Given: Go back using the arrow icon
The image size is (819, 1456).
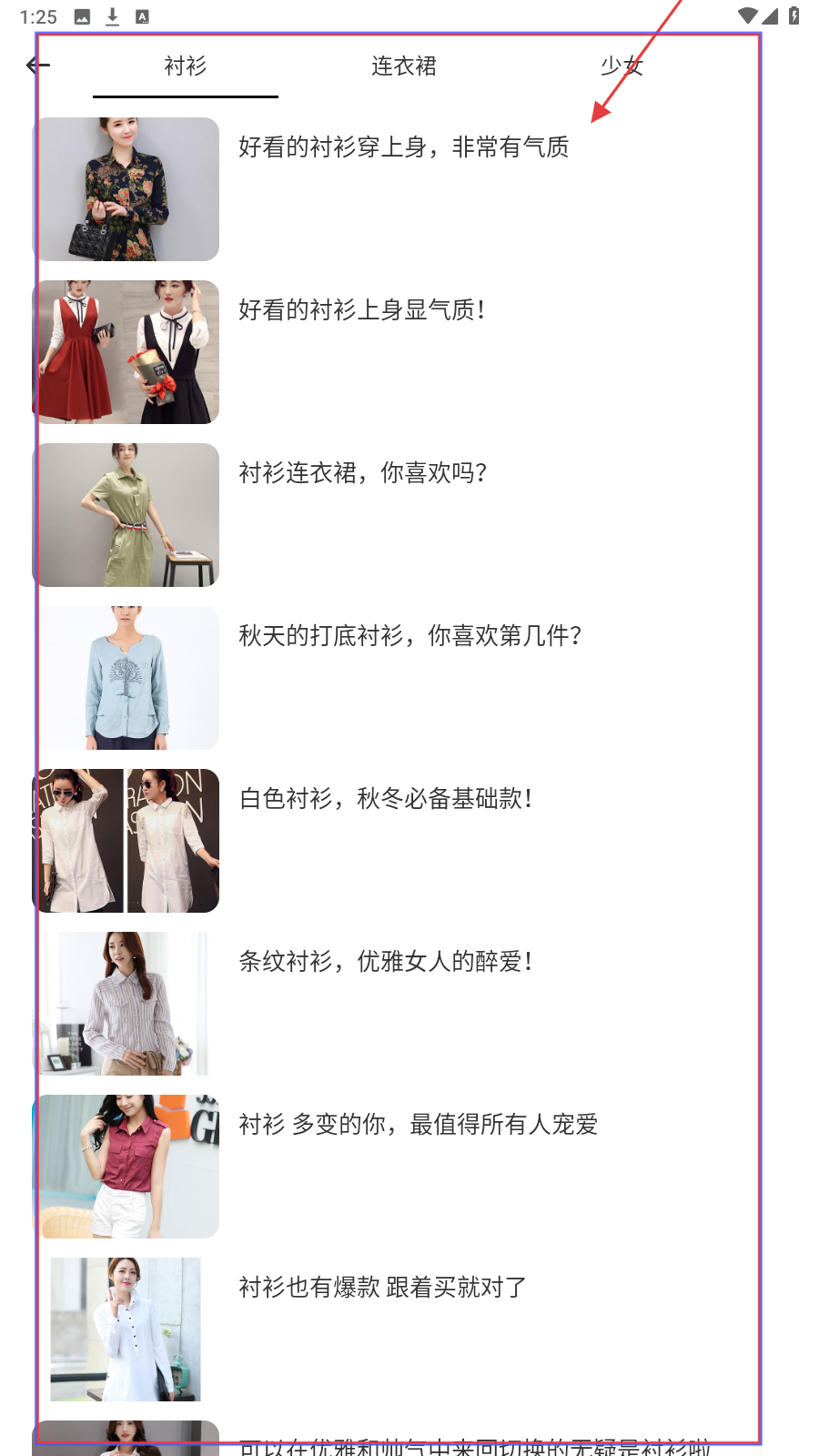Looking at the screenshot, I should pos(38,66).
